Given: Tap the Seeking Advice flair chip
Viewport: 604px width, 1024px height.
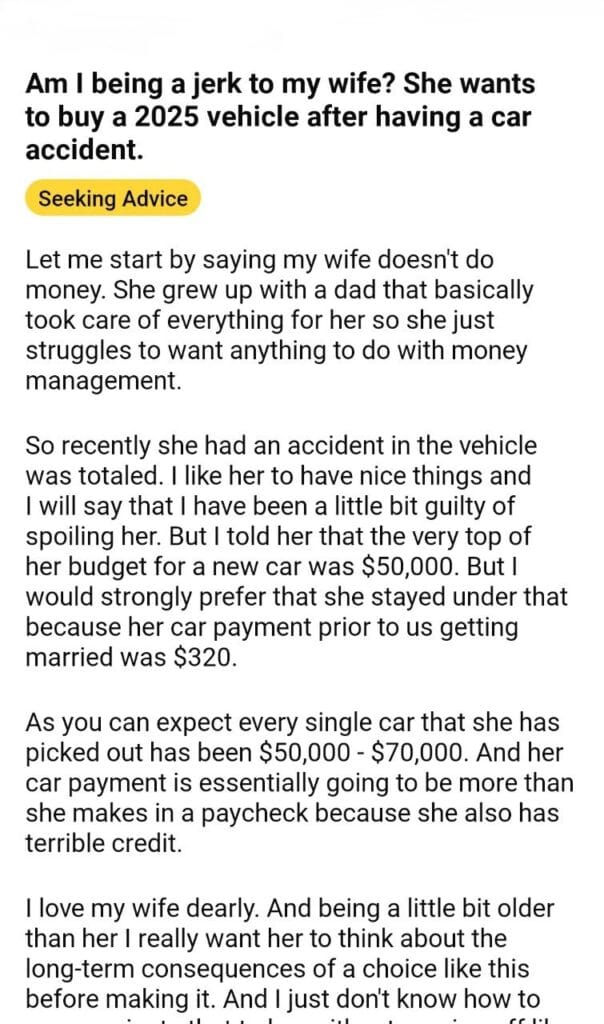Looking at the screenshot, I should tap(113, 198).
